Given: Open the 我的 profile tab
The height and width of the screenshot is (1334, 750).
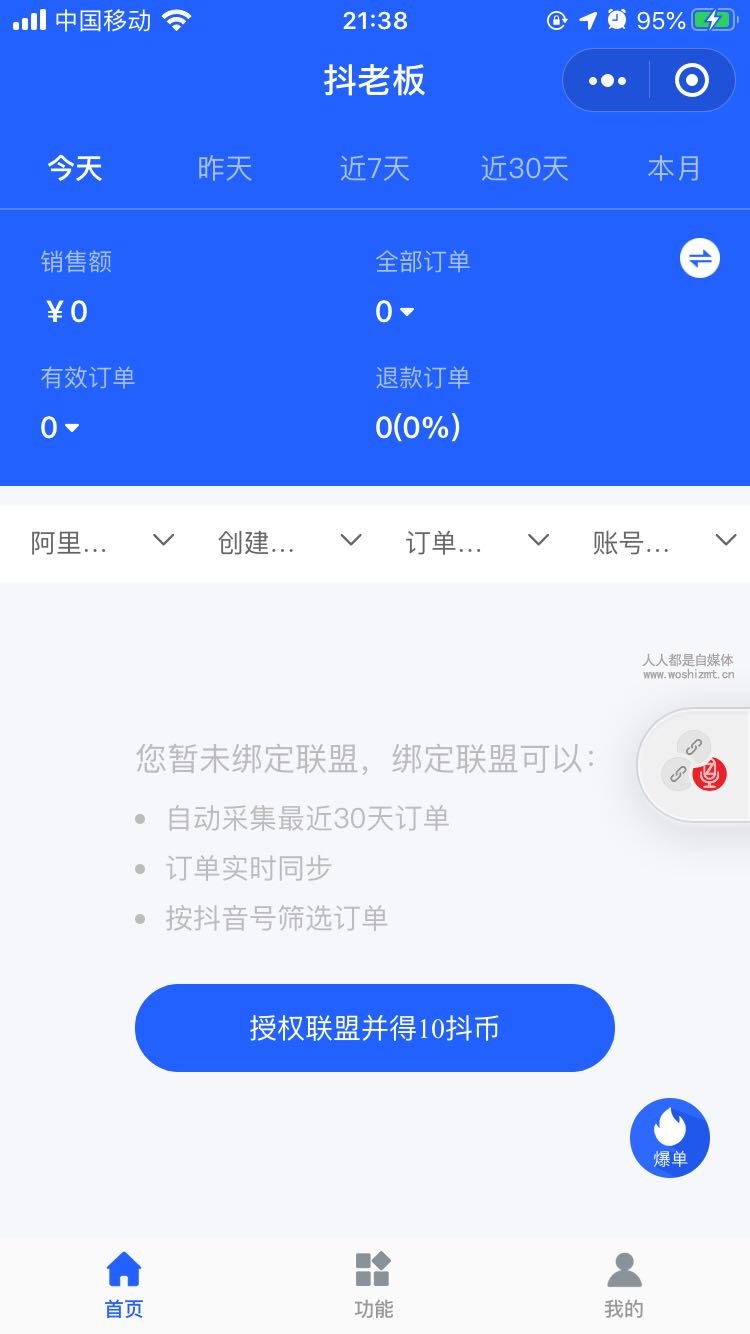Looking at the screenshot, I should coord(624,1285).
